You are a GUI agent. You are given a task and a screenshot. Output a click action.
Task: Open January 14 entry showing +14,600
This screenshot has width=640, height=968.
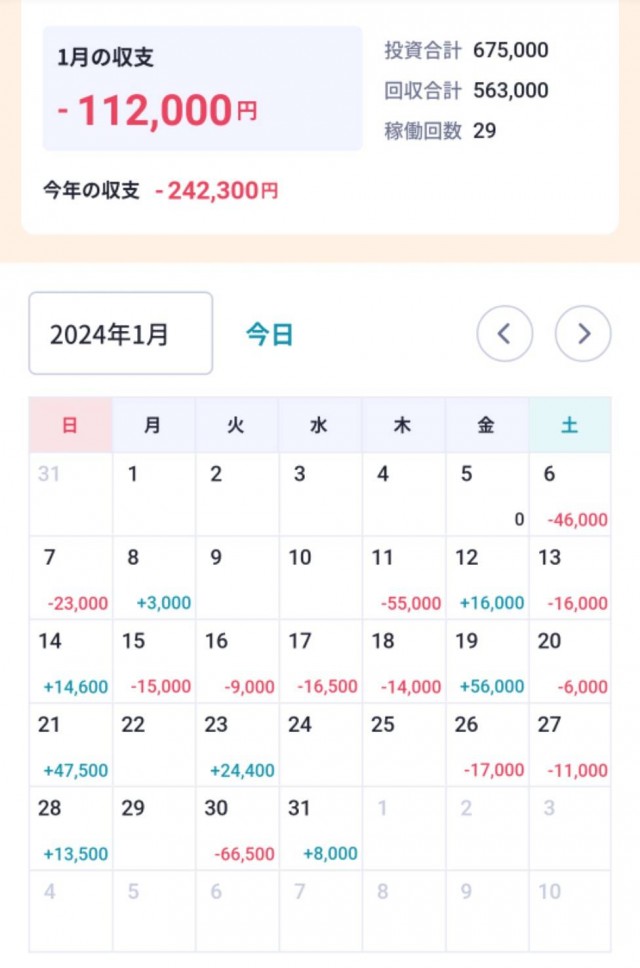point(70,662)
